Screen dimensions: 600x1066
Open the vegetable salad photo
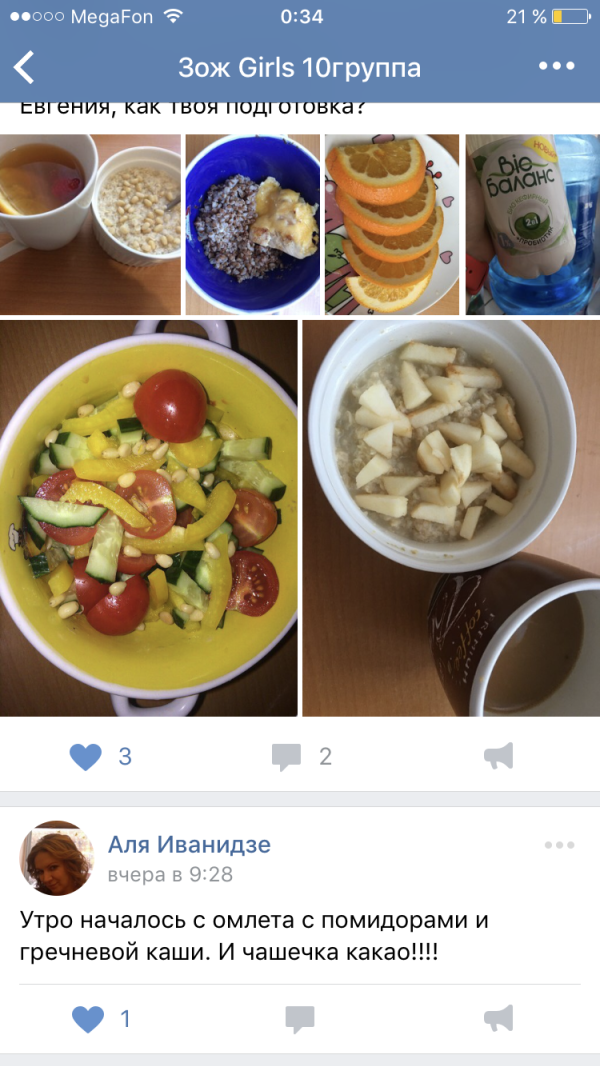click(x=149, y=518)
